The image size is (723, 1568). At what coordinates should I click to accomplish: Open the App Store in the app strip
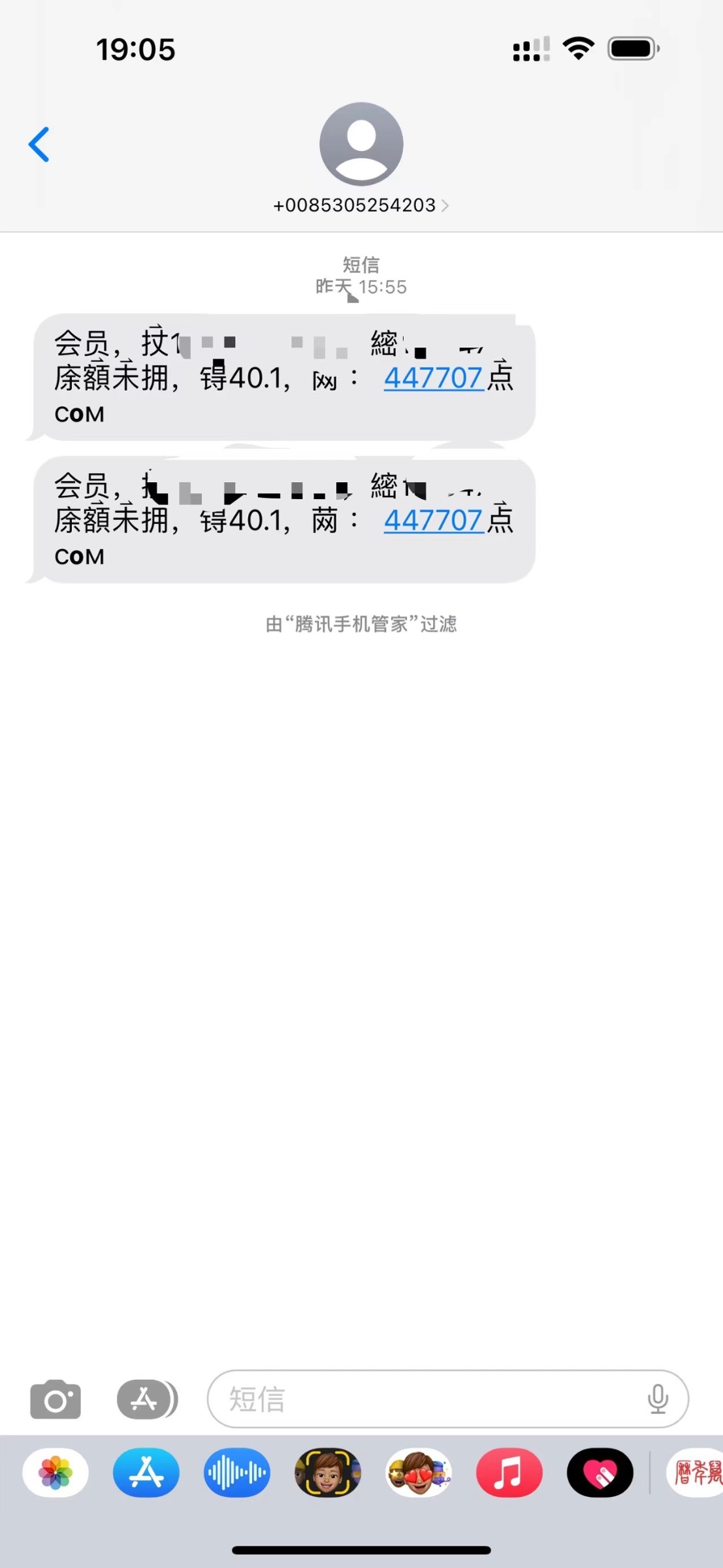click(x=146, y=1473)
